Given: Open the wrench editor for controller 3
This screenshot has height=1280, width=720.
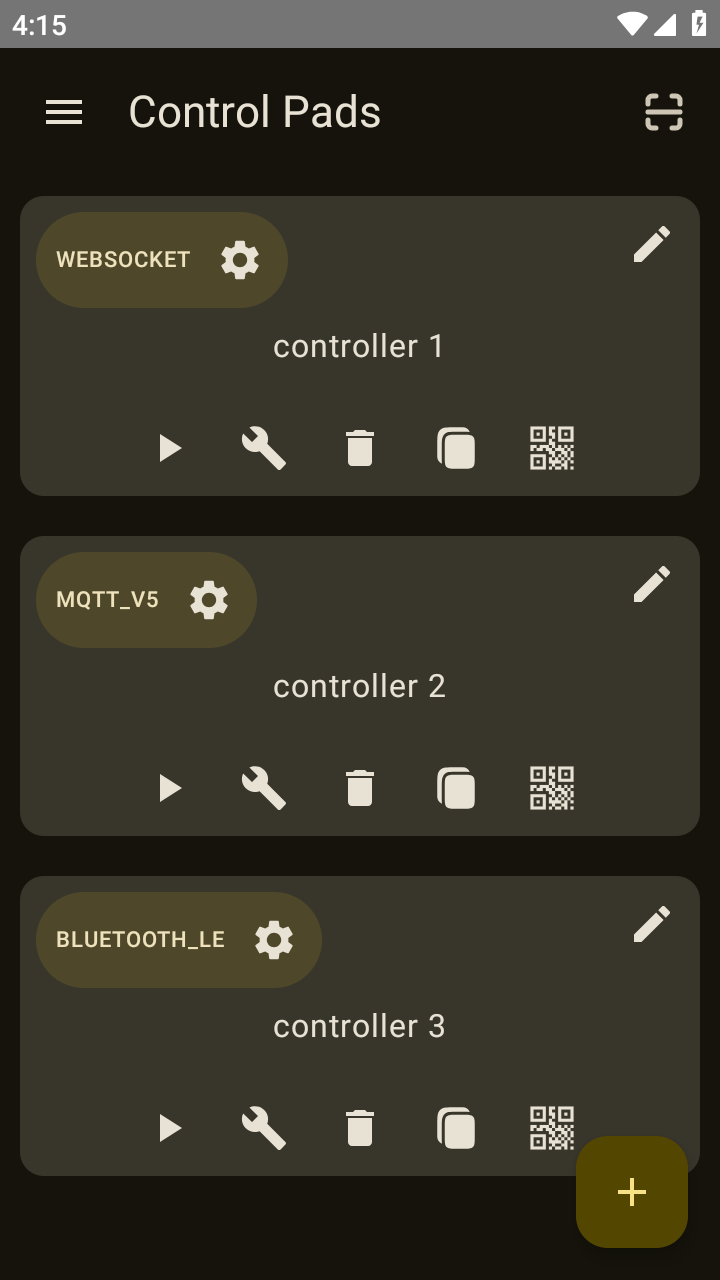Looking at the screenshot, I should click(x=264, y=1128).
